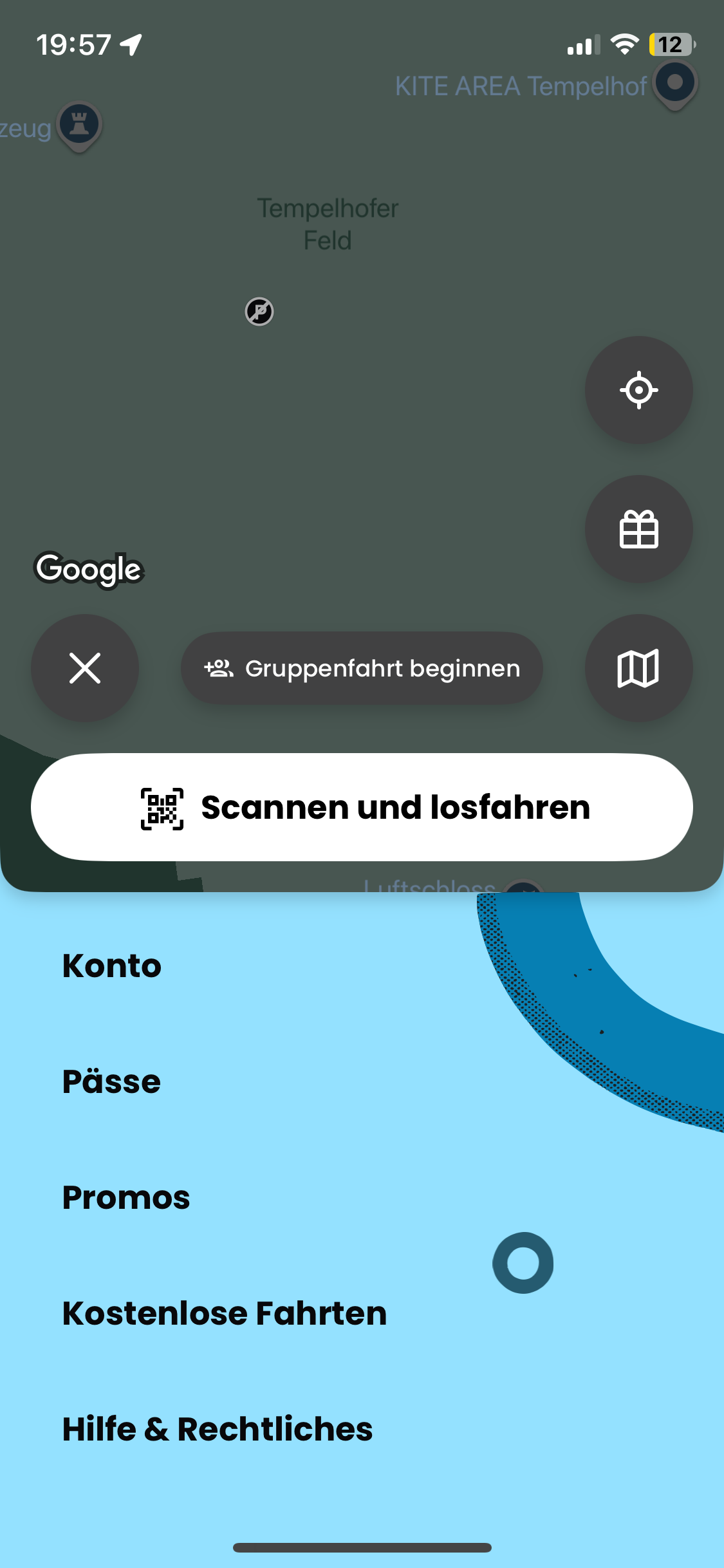The width and height of the screenshot is (724, 1568).
Task: Tap the location arrow in the status bar
Action: [x=131, y=45]
